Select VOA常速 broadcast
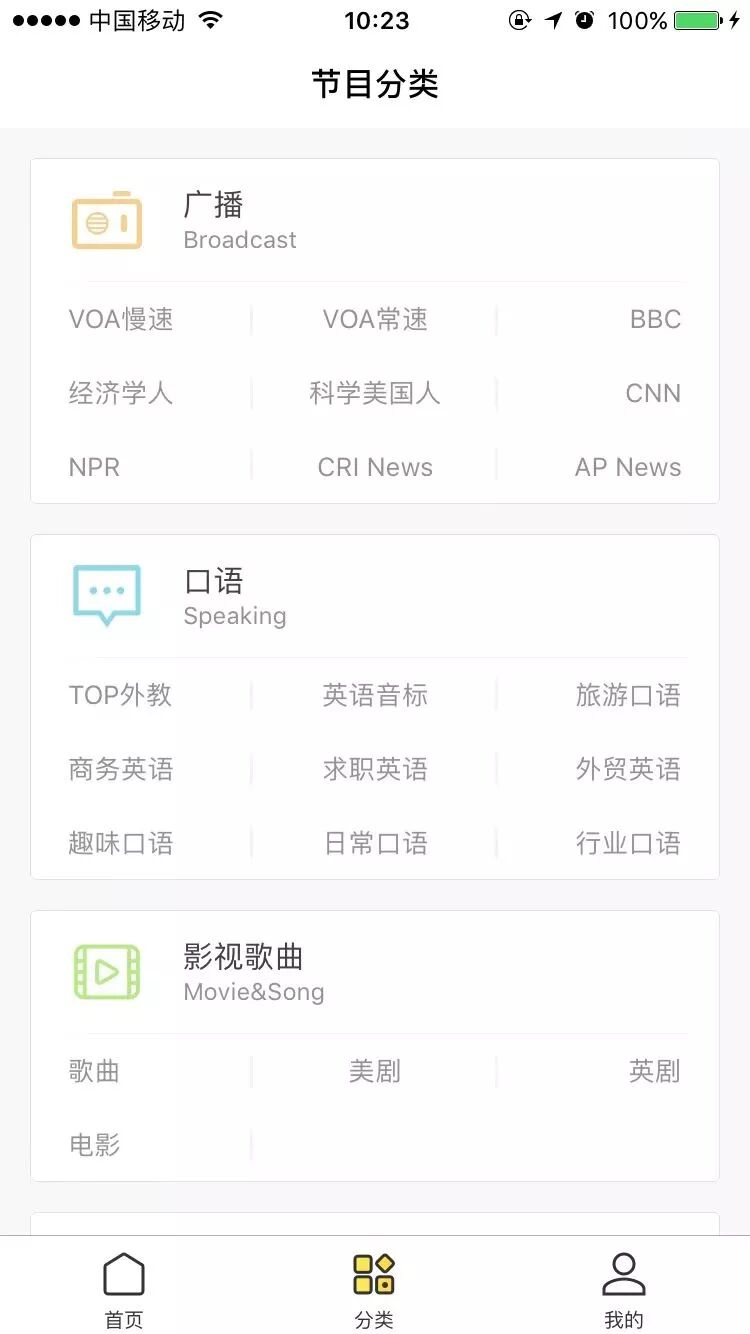The height and width of the screenshot is (1334, 750). click(375, 320)
